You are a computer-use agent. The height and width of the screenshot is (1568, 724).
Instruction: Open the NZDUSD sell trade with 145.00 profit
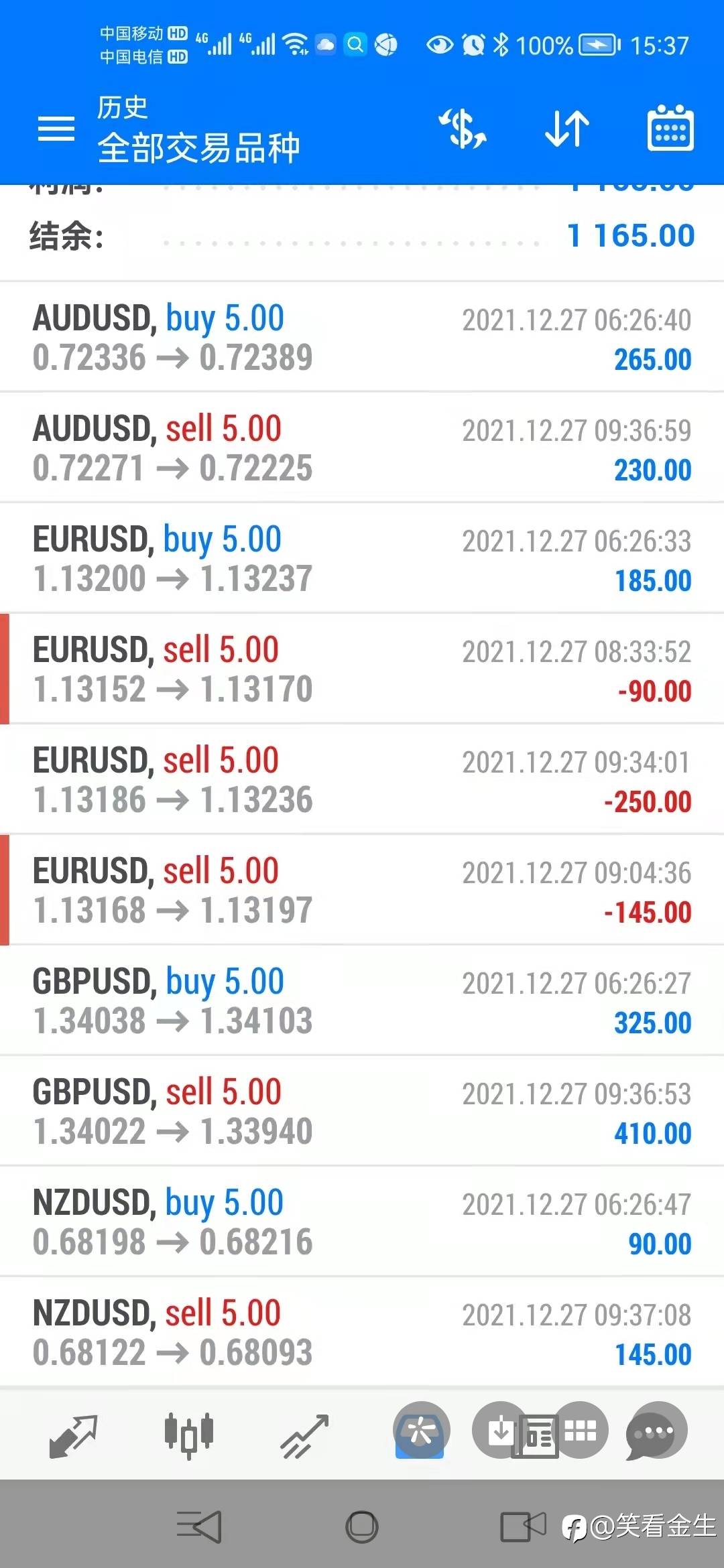362,1332
